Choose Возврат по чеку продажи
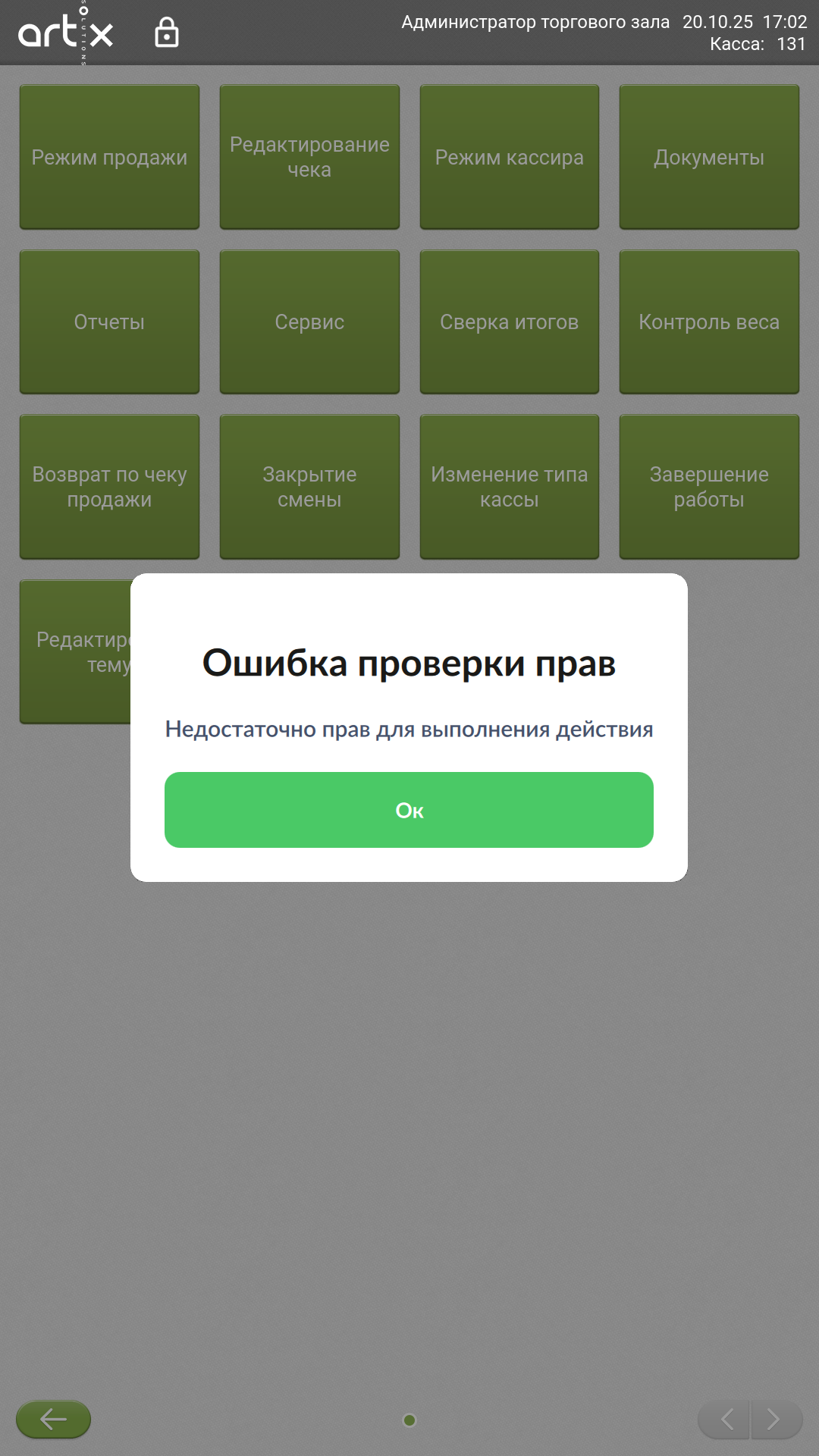This screenshot has width=819, height=1456. (109, 487)
